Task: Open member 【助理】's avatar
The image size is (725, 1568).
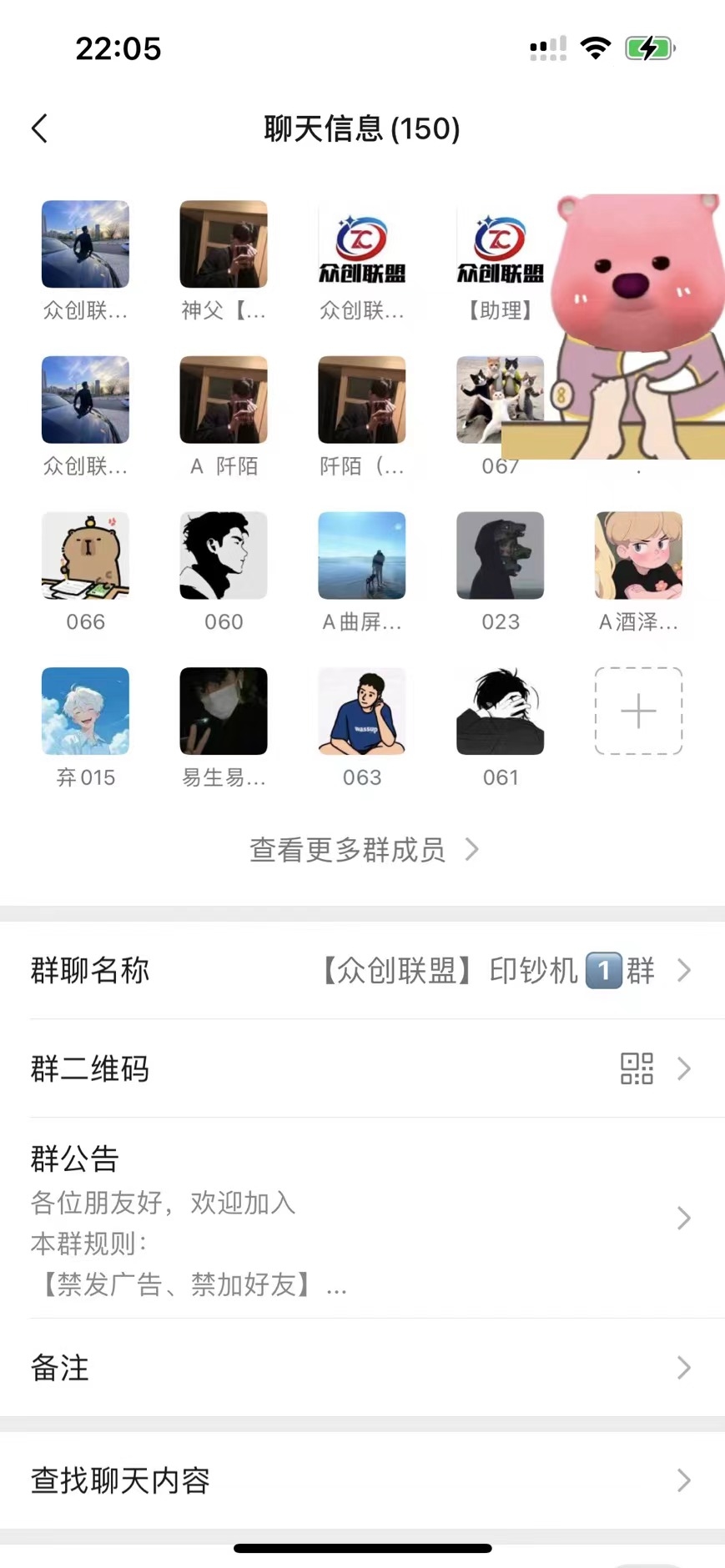Action: [x=500, y=244]
